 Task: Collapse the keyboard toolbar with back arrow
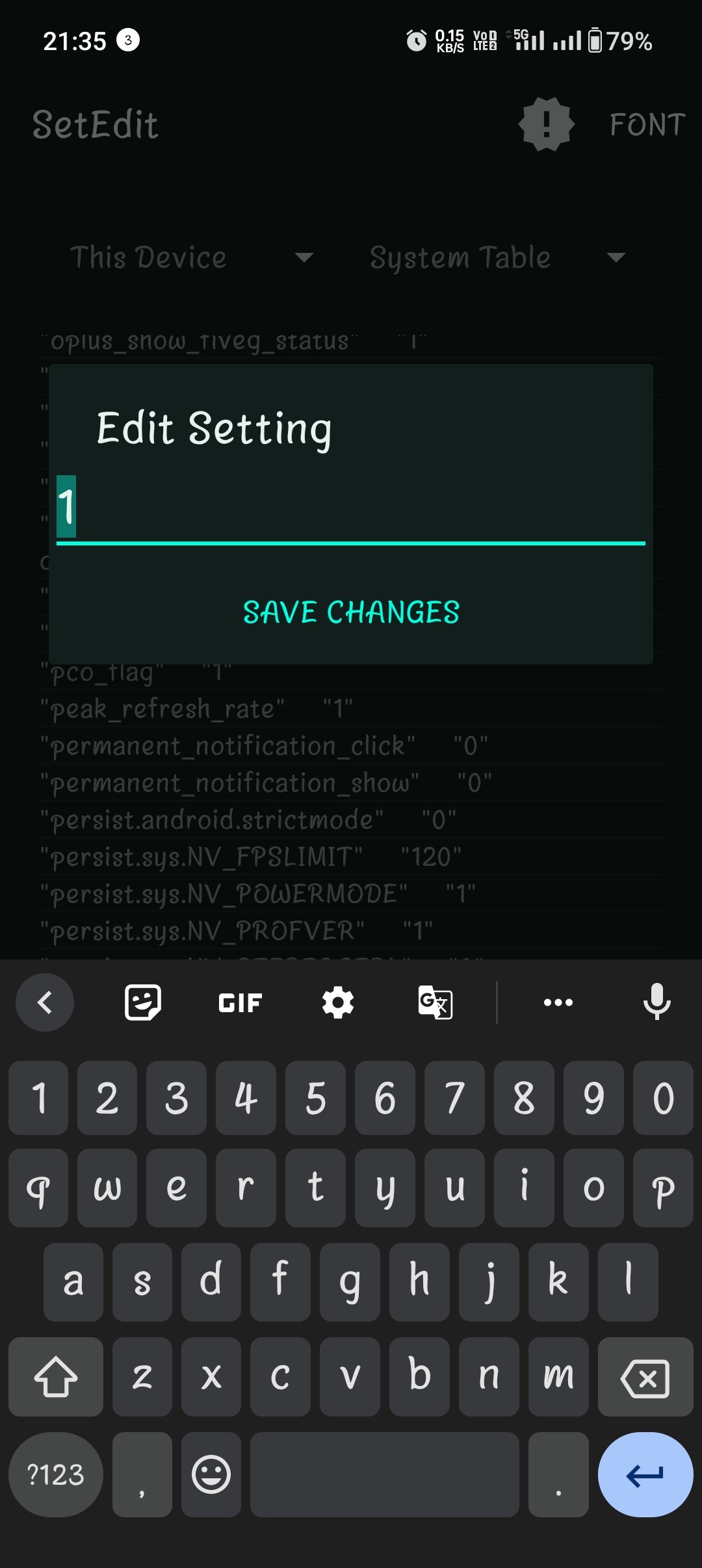click(x=45, y=1002)
